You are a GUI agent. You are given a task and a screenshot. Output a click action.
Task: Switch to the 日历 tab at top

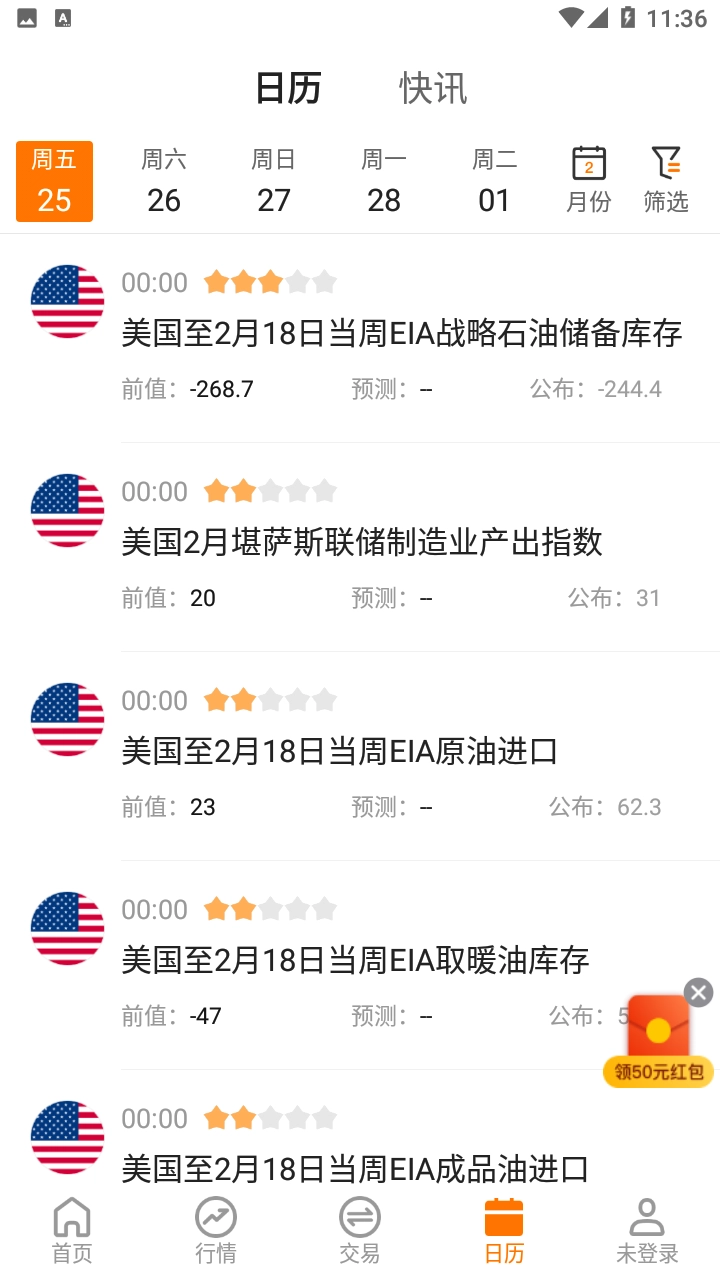[x=290, y=88]
